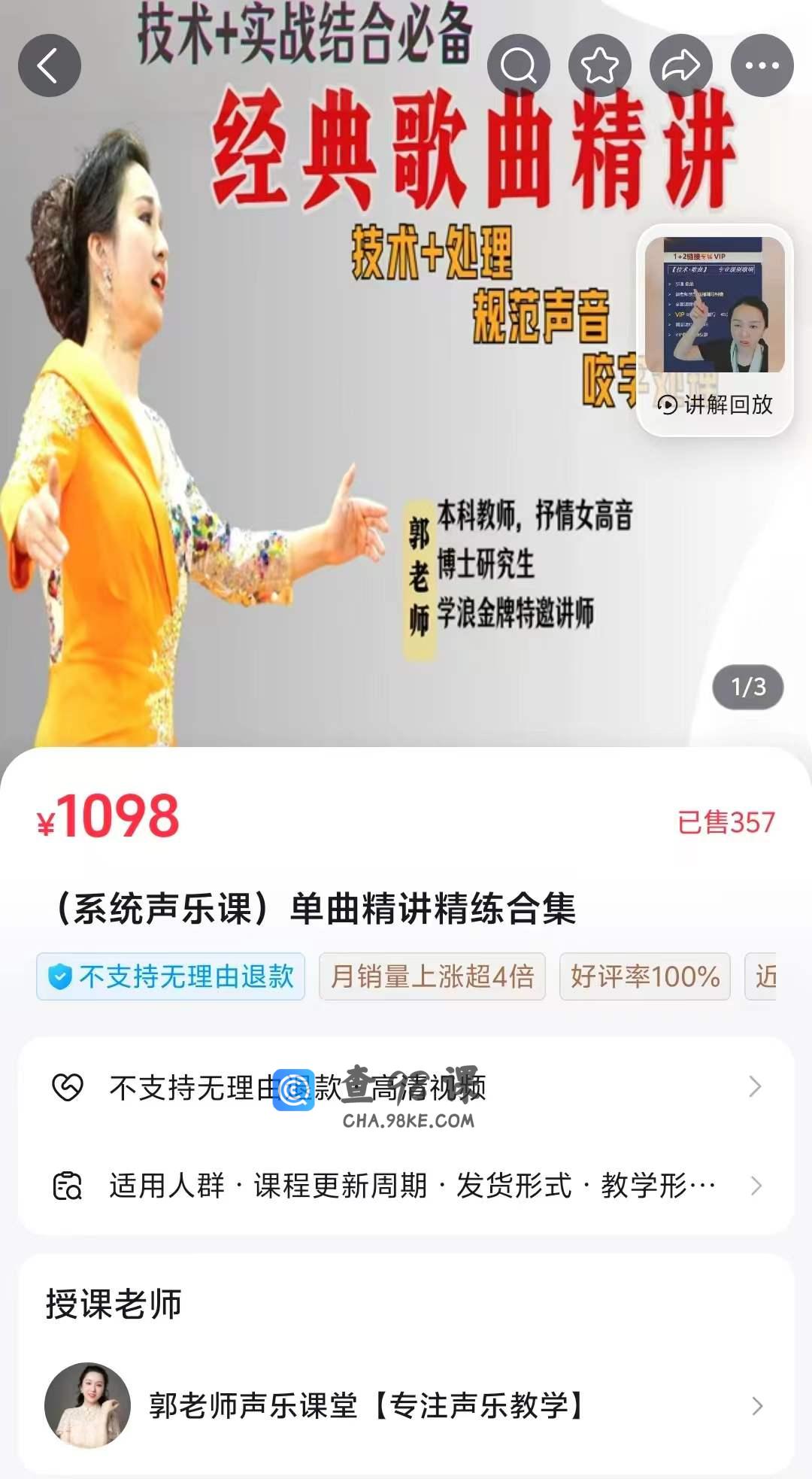Open teacher profile 郭老师声乐课堂
Image resolution: width=812 pixels, height=1479 pixels.
406,1405
